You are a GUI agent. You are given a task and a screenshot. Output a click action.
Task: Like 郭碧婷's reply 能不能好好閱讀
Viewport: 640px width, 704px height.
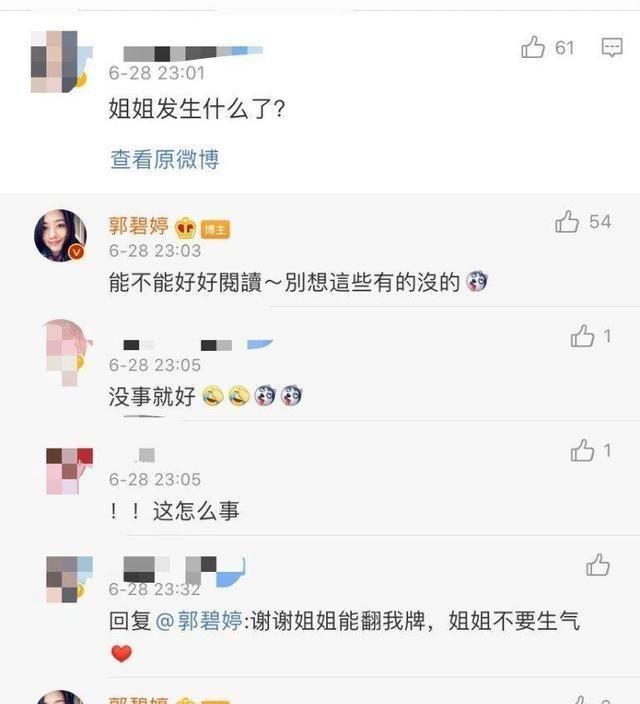point(568,221)
